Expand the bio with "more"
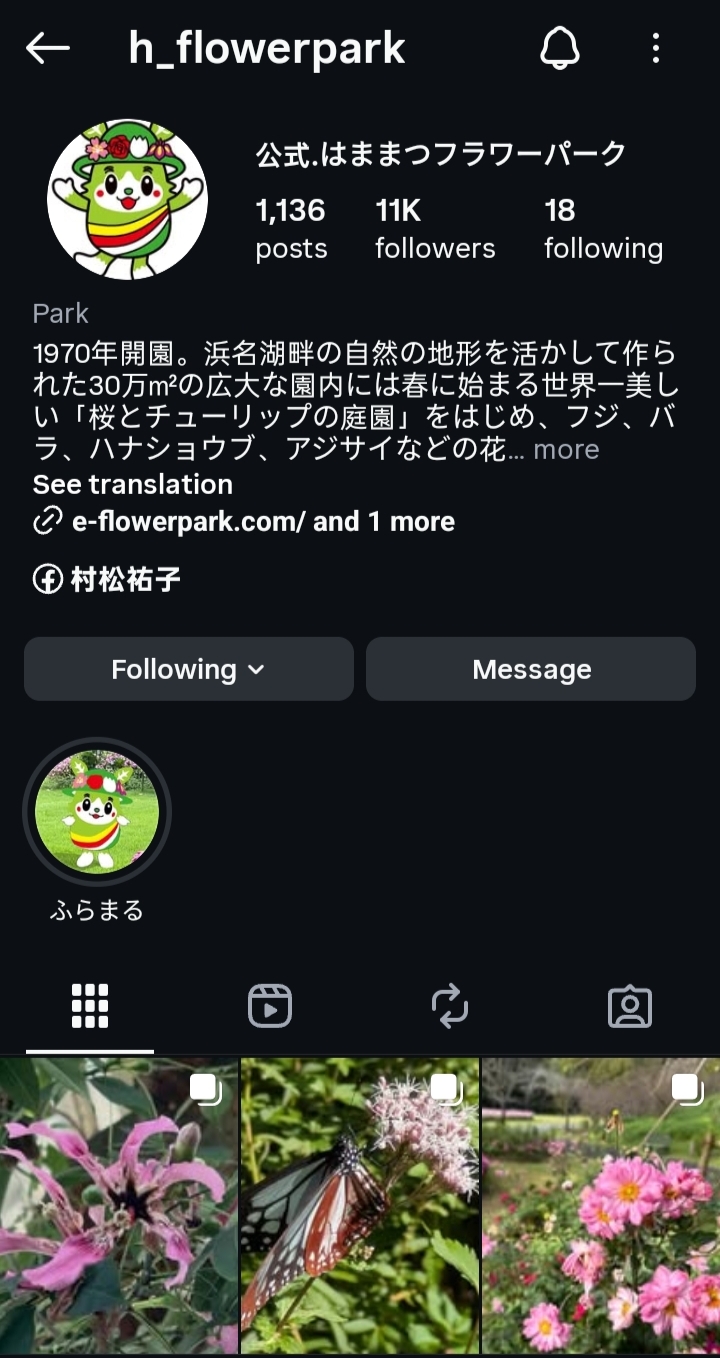 pyautogui.click(x=566, y=450)
